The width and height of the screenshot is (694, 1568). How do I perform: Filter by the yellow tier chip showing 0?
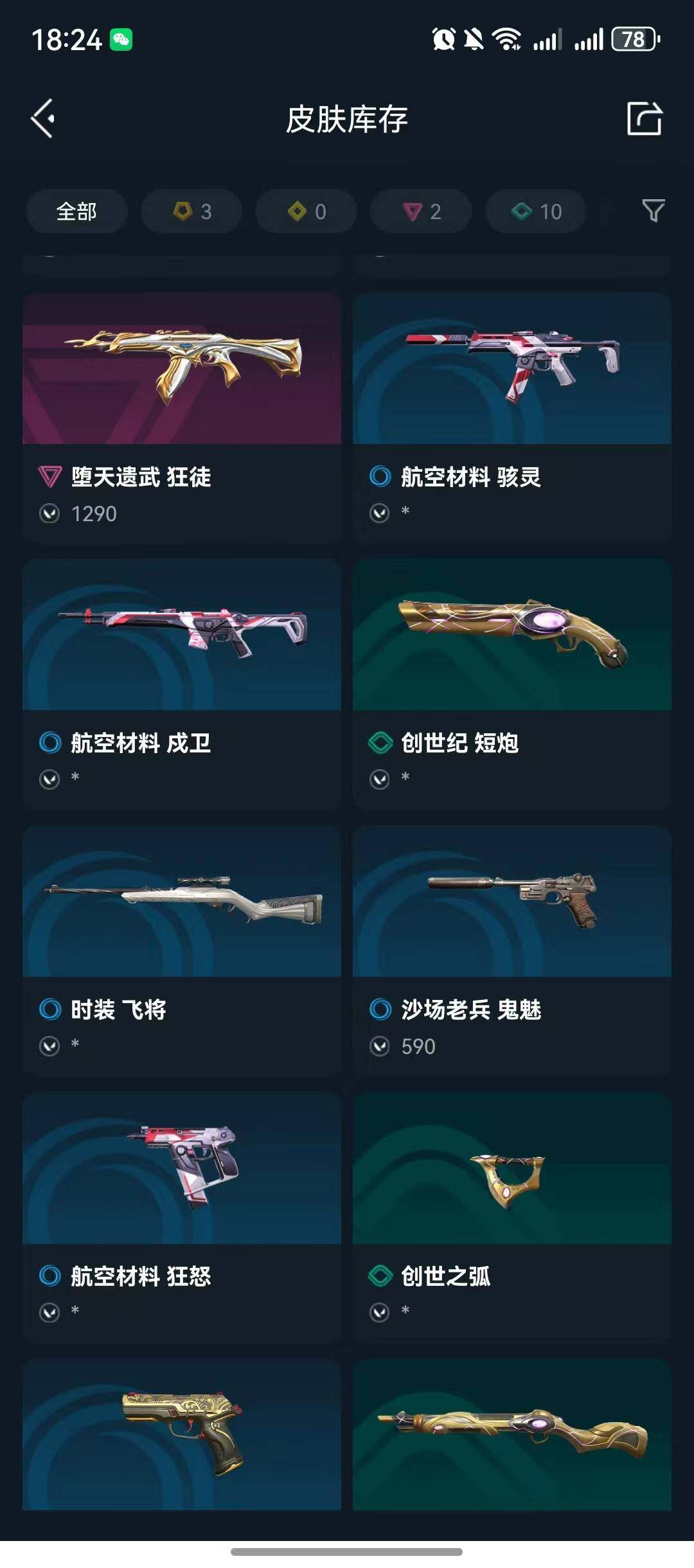(x=307, y=211)
